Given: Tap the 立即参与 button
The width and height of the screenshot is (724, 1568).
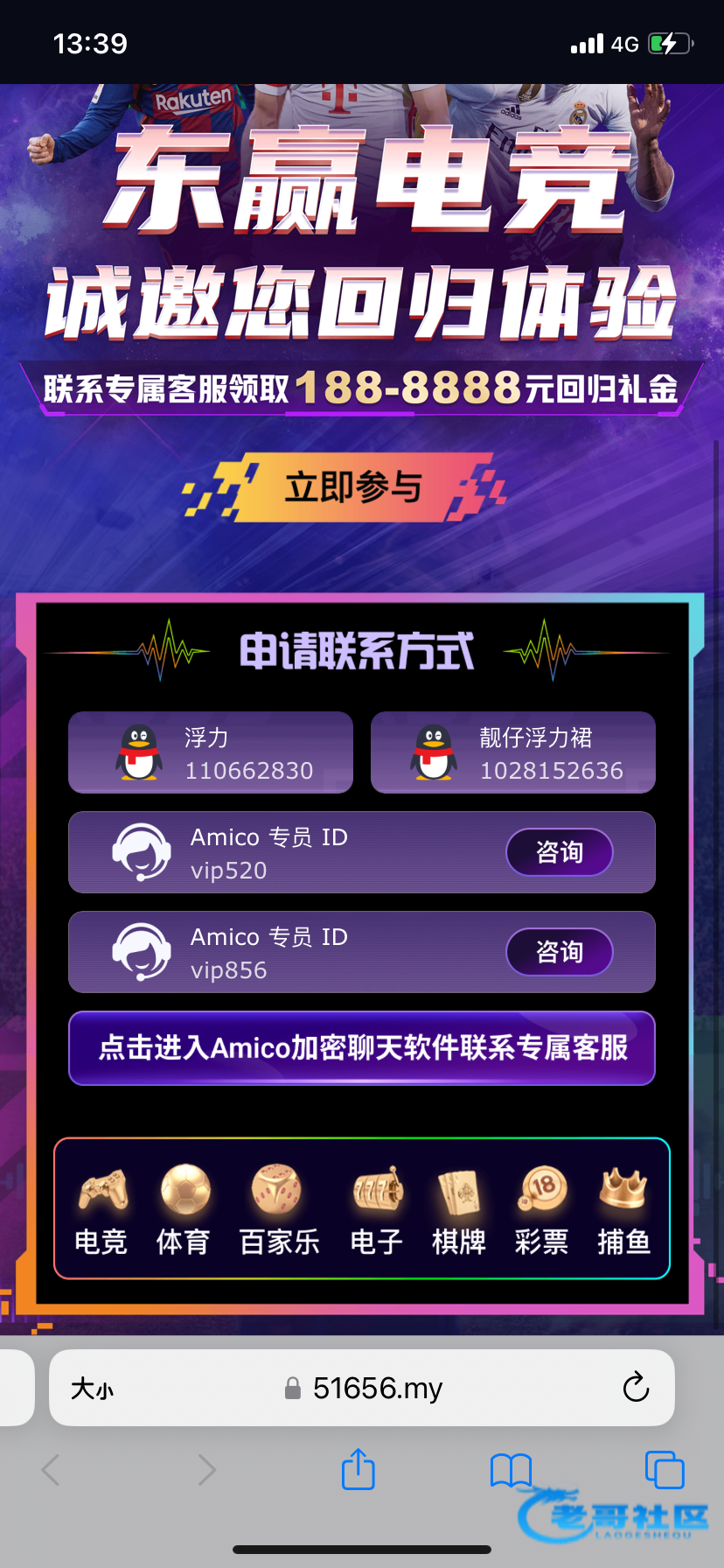Looking at the screenshot, I should click(x=352, y=487).
